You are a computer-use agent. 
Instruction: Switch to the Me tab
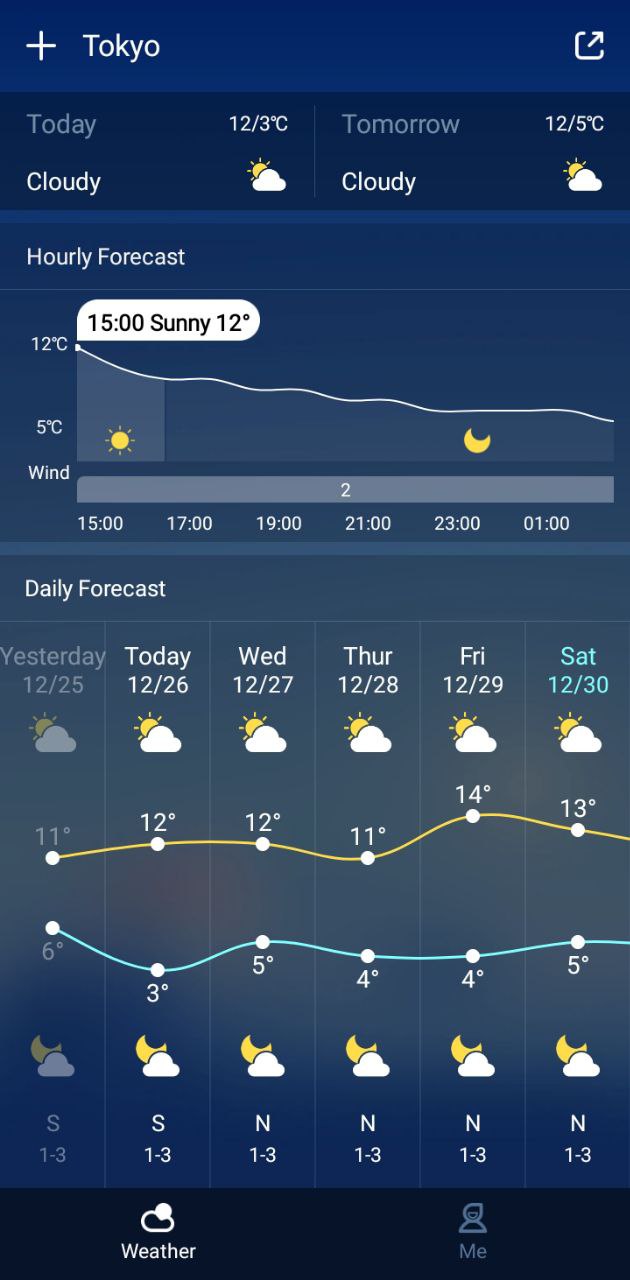(x=472, y=1232)
